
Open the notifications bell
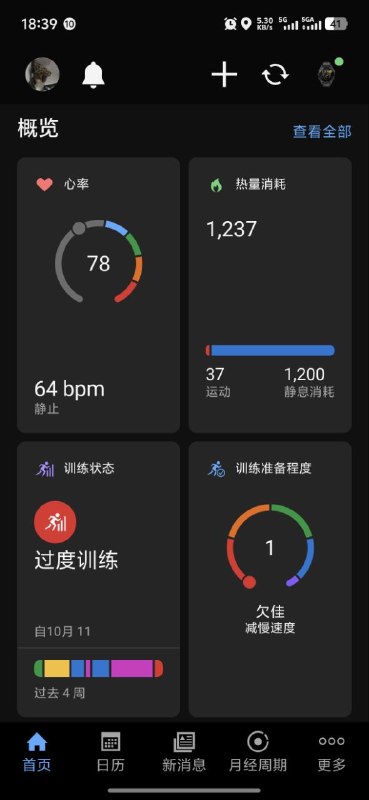[x=93, y=75]
